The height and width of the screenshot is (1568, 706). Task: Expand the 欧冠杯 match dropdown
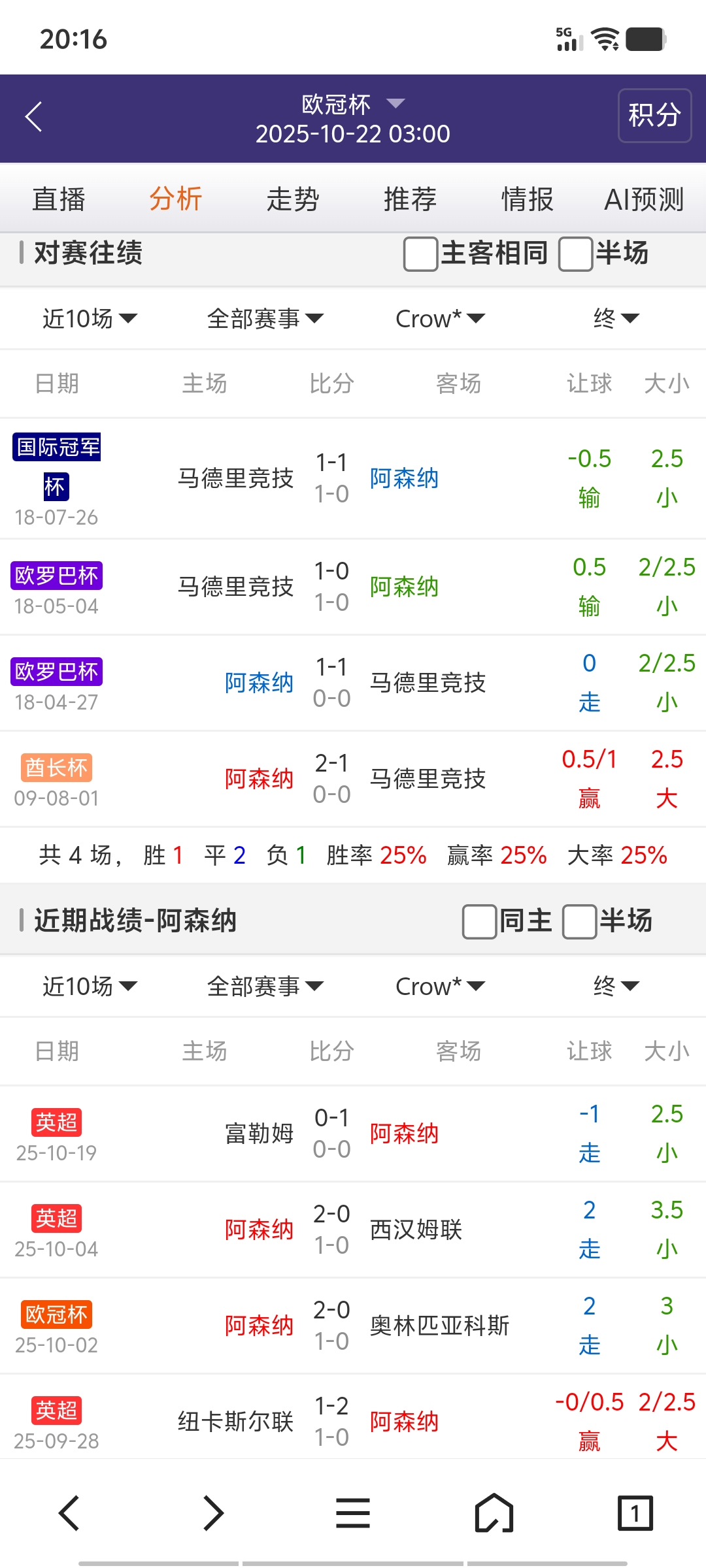click(353, 104)
